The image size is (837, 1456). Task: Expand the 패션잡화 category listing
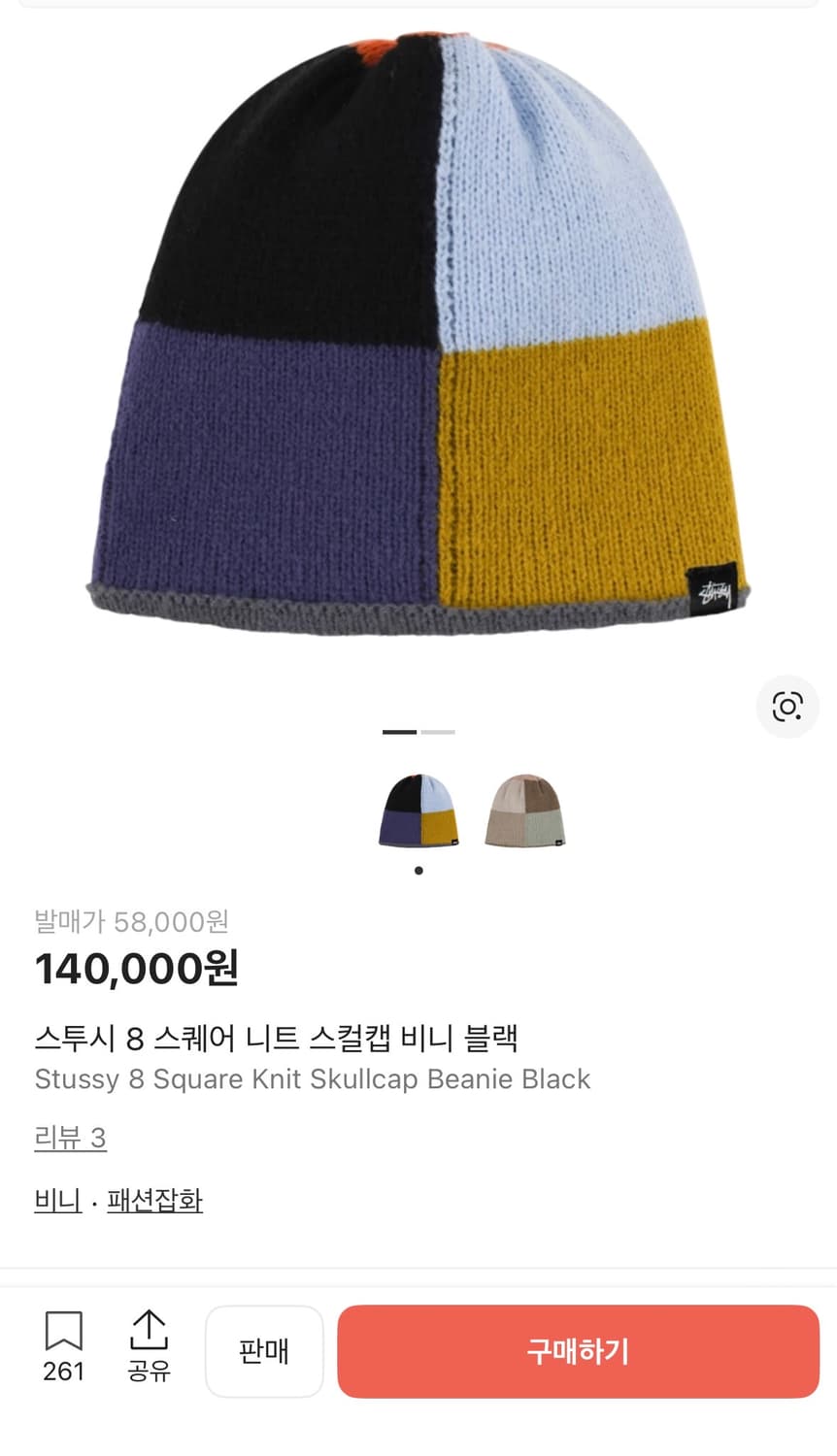coord(153,1201)
